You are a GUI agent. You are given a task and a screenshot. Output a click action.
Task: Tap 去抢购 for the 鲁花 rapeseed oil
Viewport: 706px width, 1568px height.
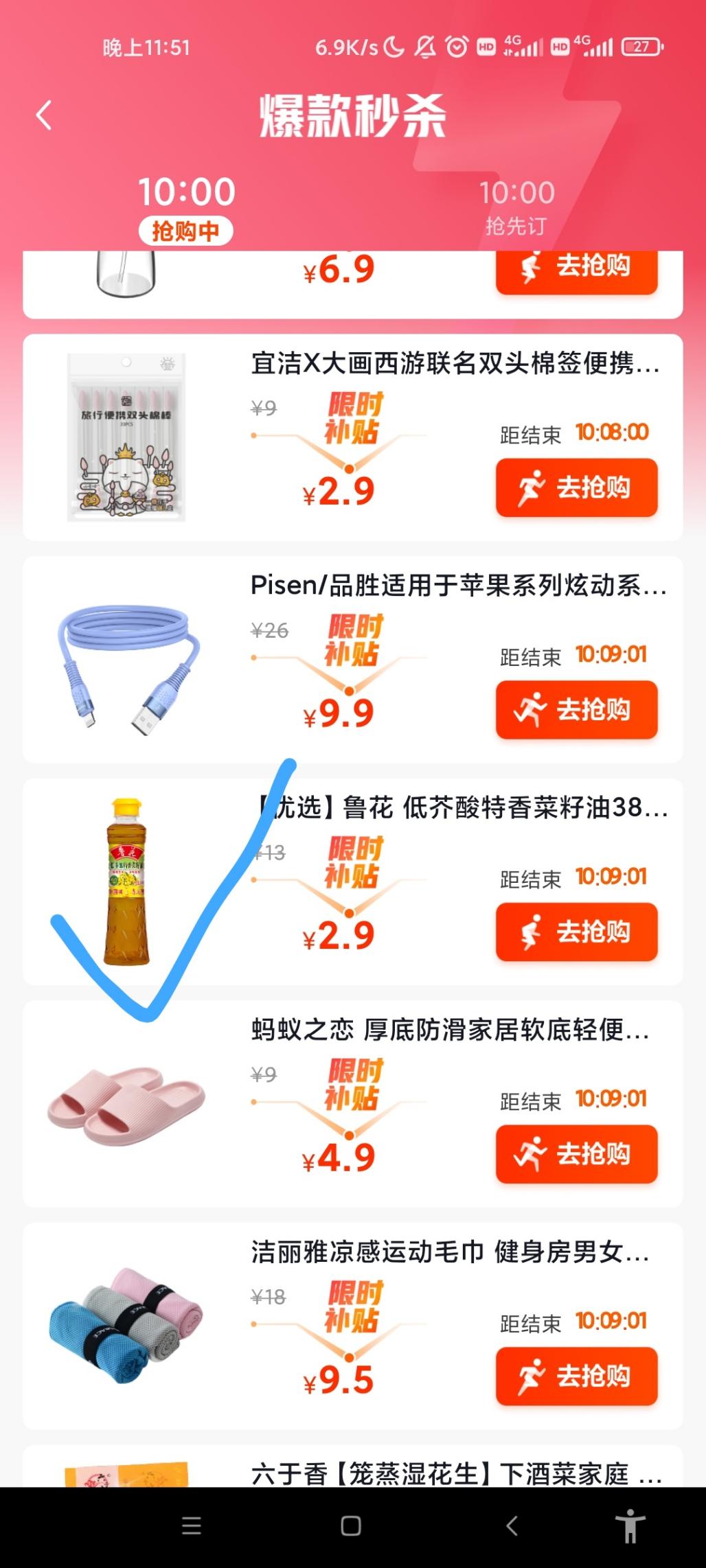[x=577, y=932]
